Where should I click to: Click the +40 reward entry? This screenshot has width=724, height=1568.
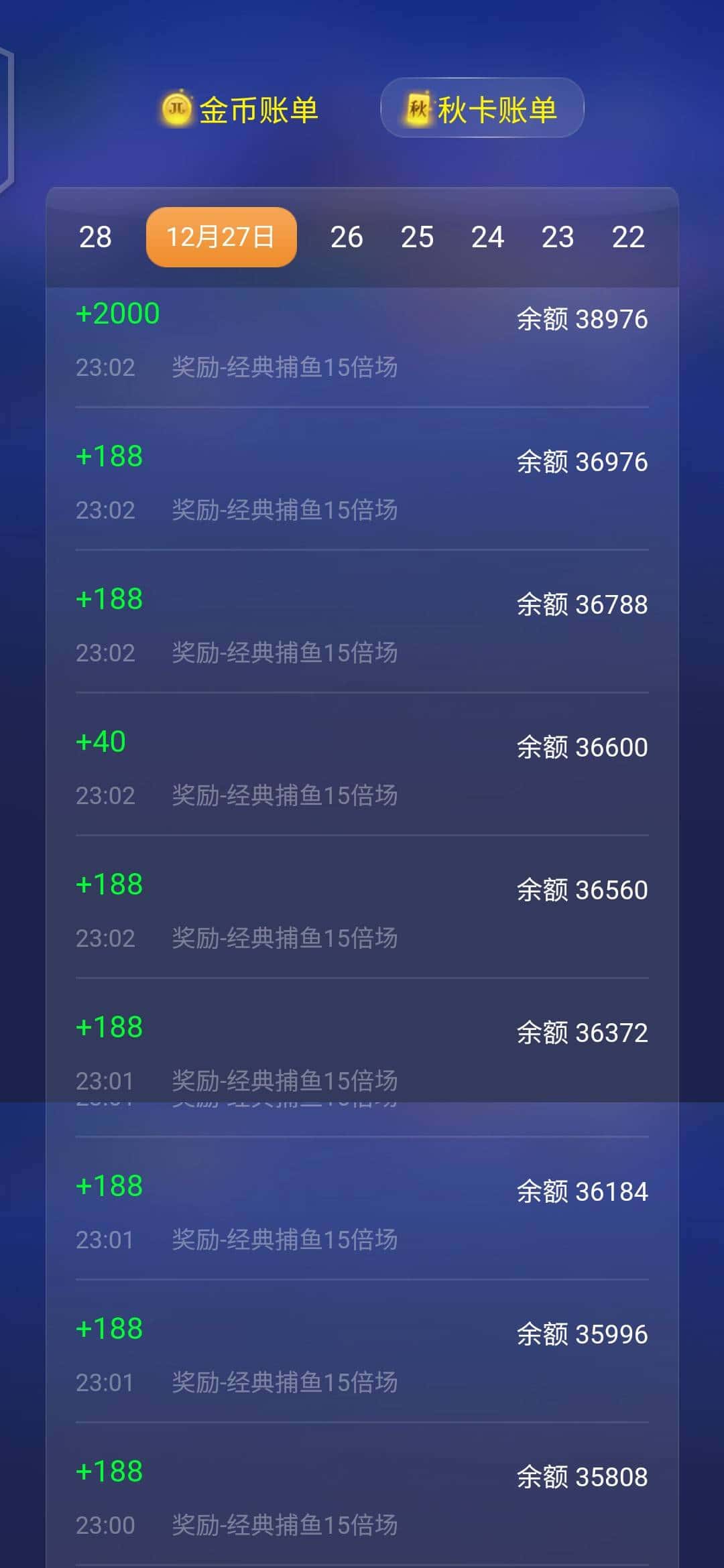click(x=100, y=741)
